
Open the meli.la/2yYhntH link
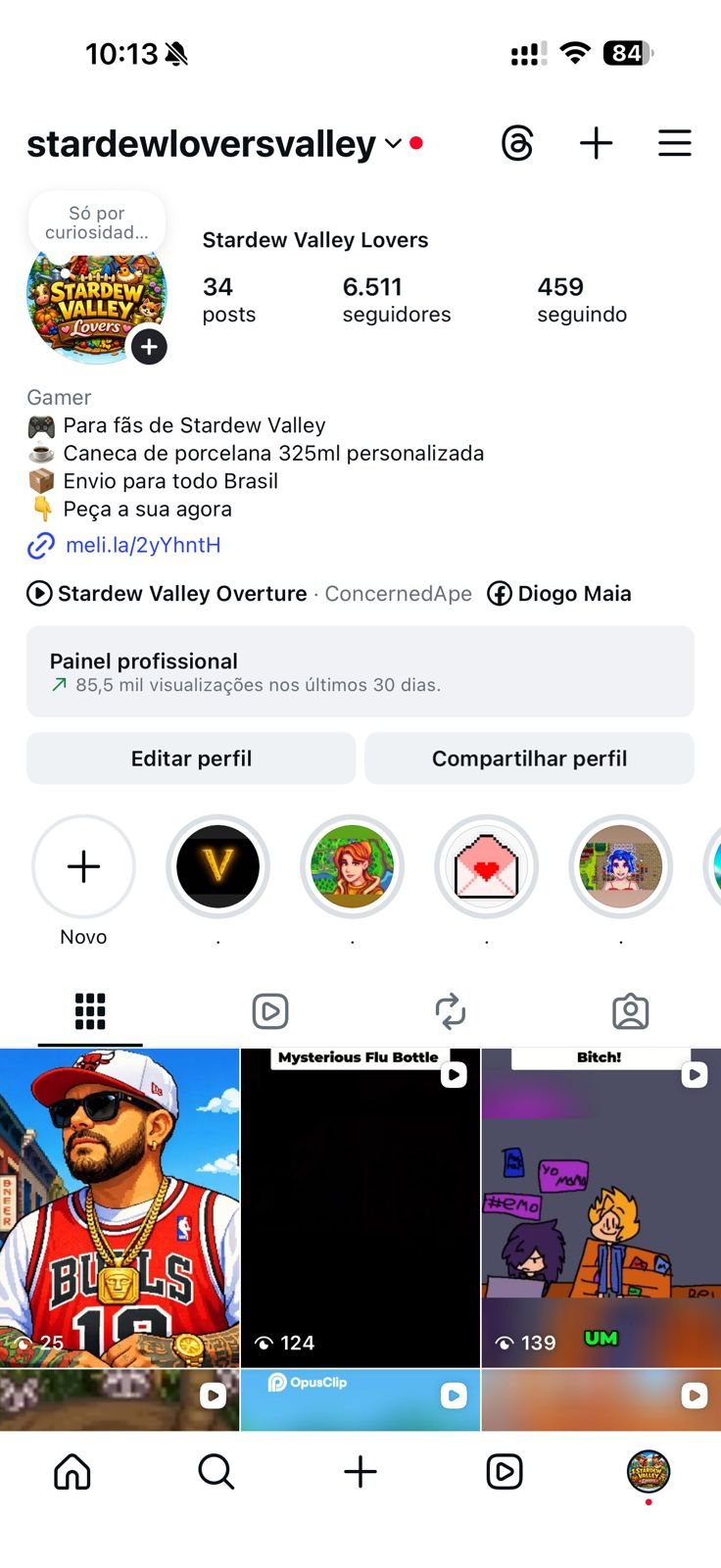(x=142, y=545)
